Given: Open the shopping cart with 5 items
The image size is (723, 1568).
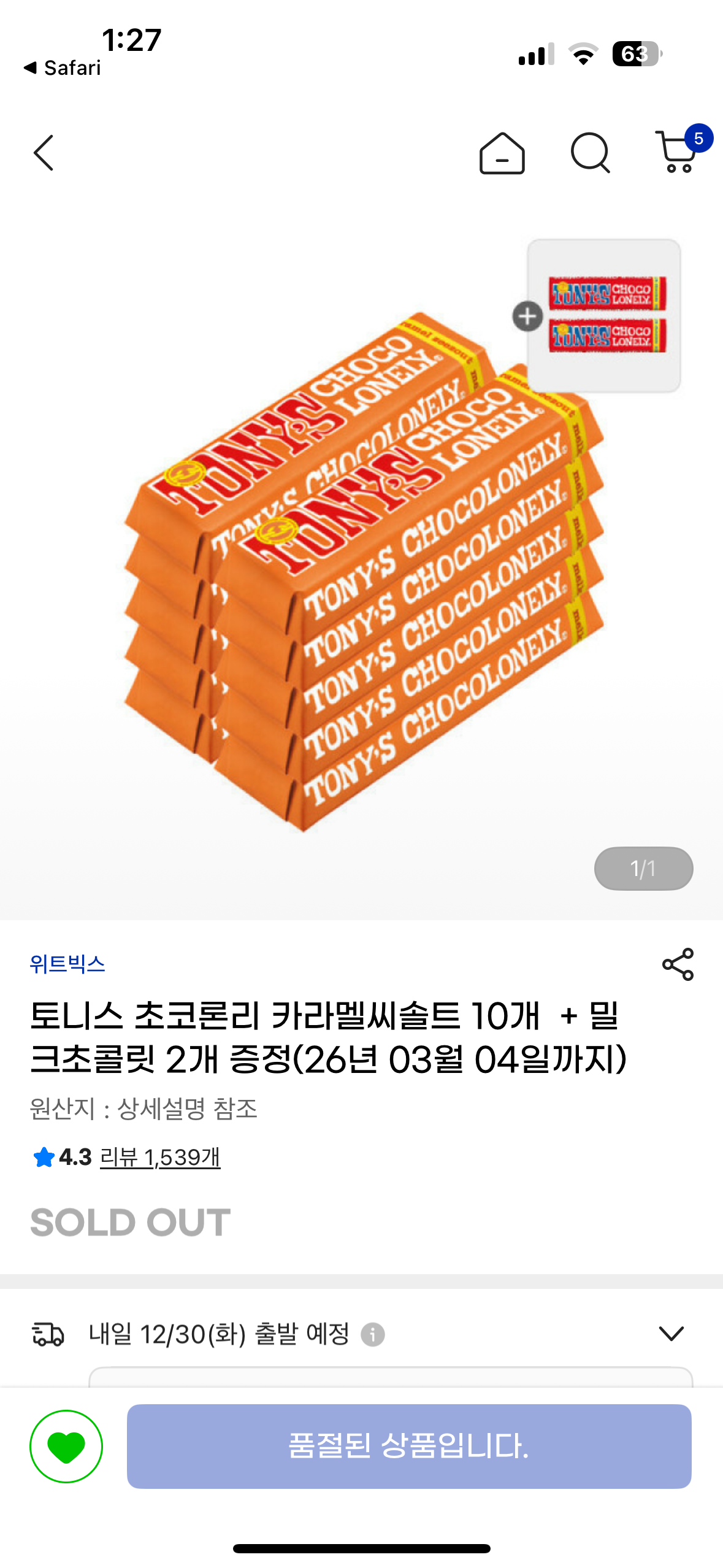Looking at the screenshot, I should pos(677,152).
